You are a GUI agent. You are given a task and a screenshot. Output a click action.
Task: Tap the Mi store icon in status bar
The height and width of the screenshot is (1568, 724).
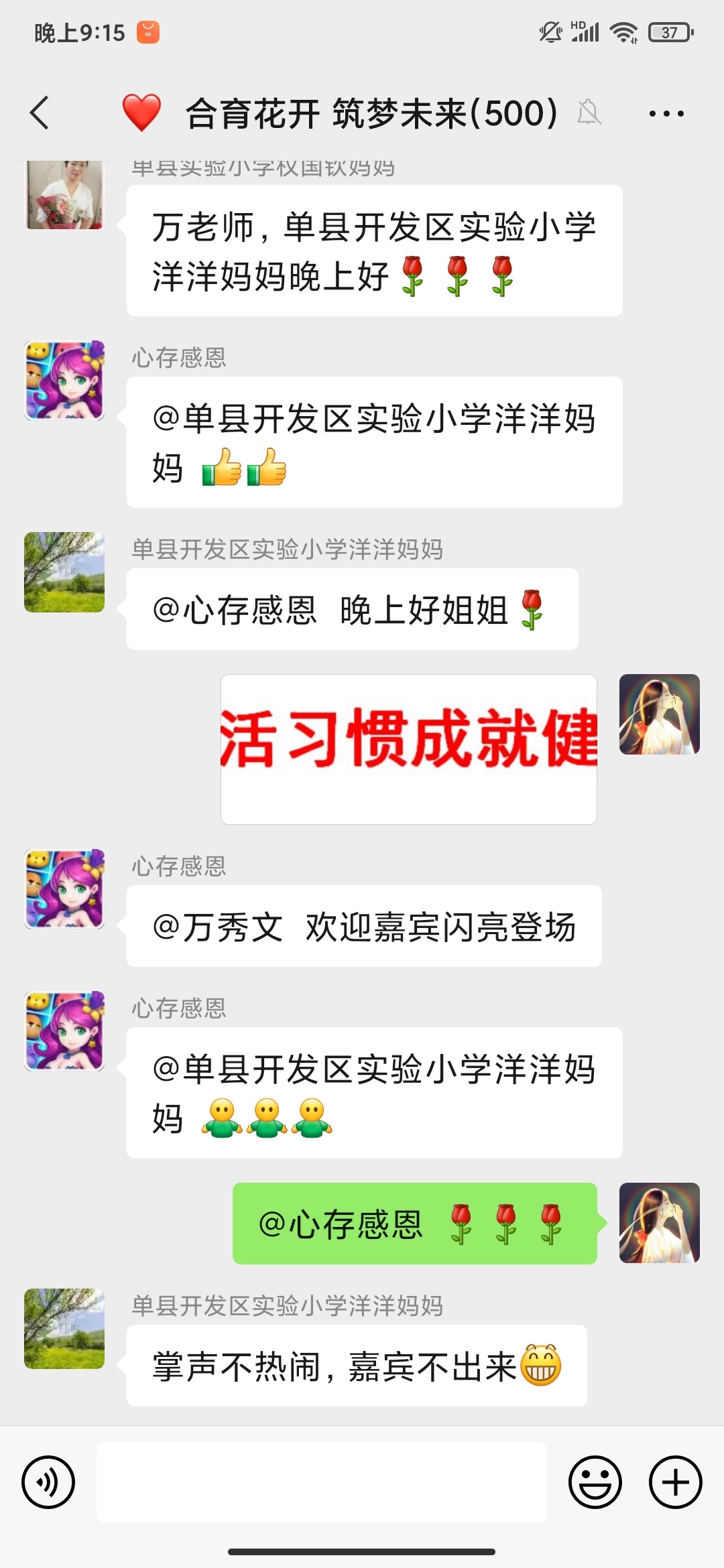pos(147,30)
